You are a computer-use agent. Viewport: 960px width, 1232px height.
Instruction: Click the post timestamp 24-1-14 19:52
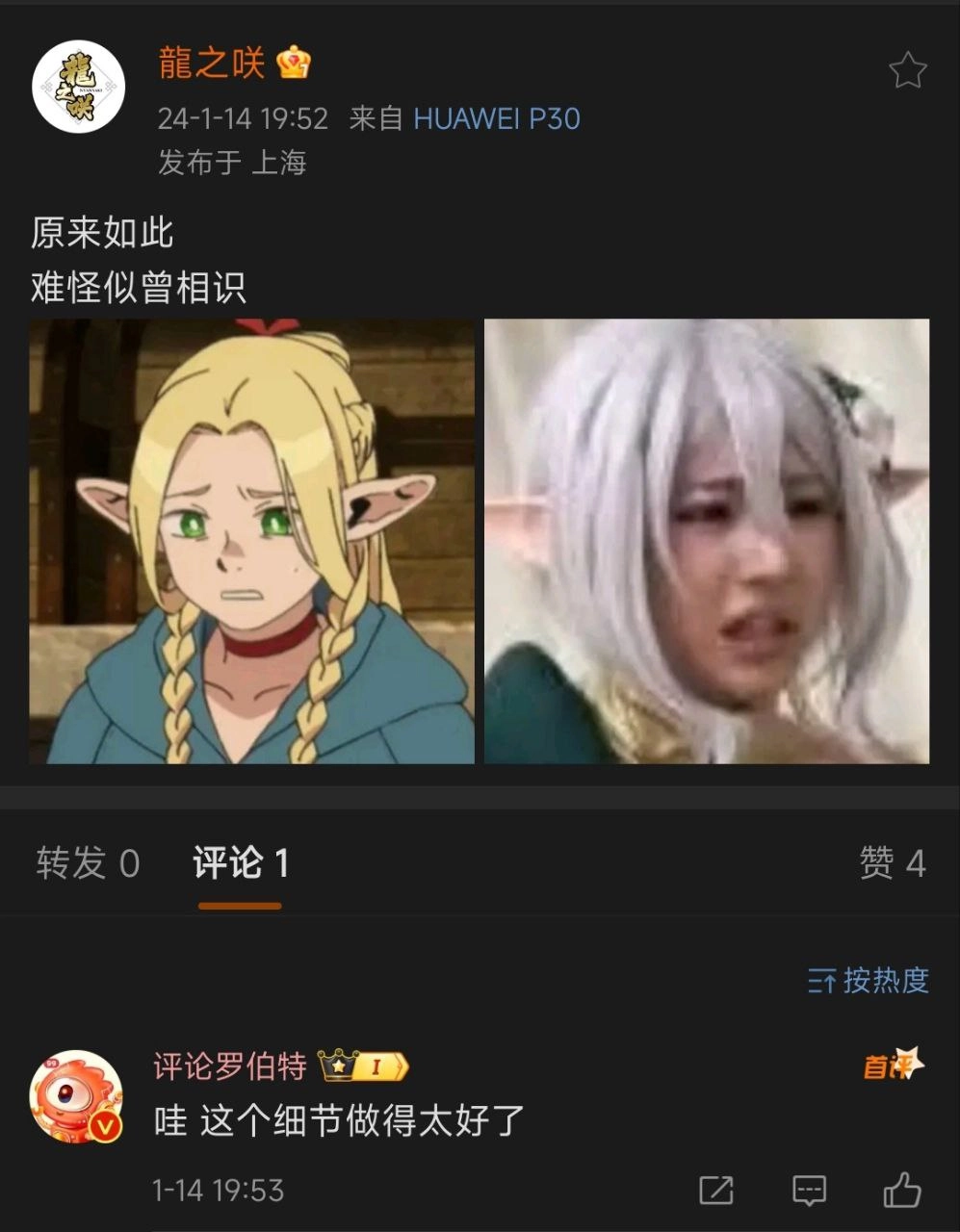[x=243, y=117]
